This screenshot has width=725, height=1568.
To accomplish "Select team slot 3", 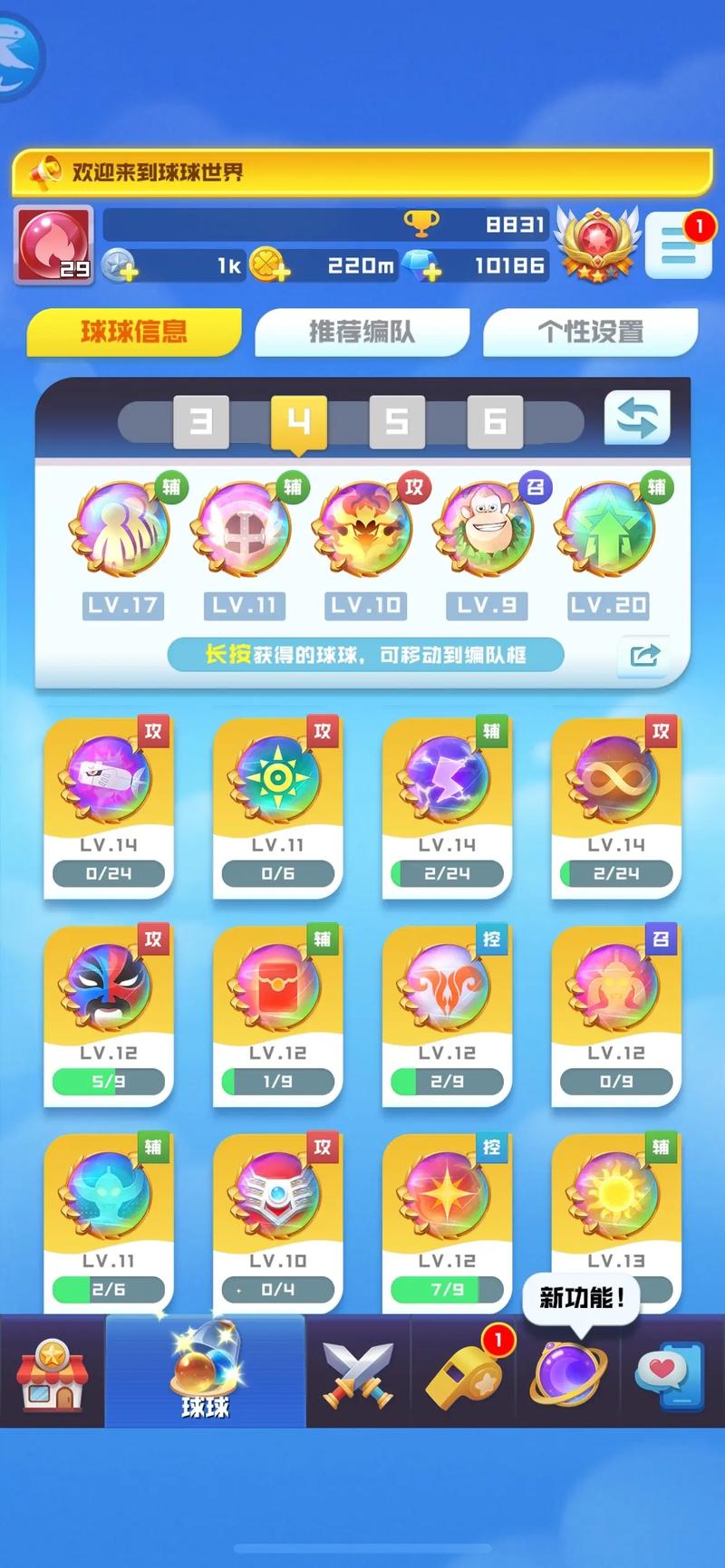I will (x=200, y=421).
